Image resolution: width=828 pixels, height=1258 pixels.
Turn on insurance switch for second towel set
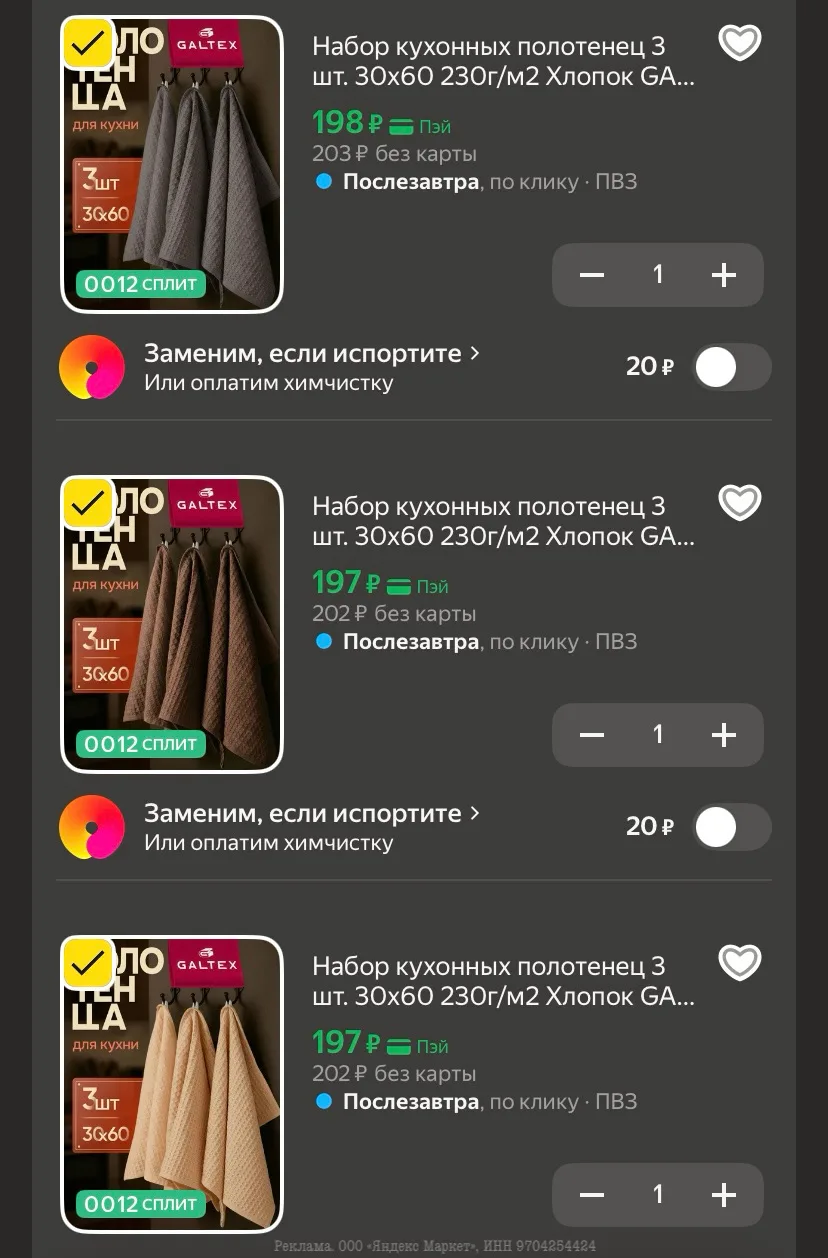point(731,827)
